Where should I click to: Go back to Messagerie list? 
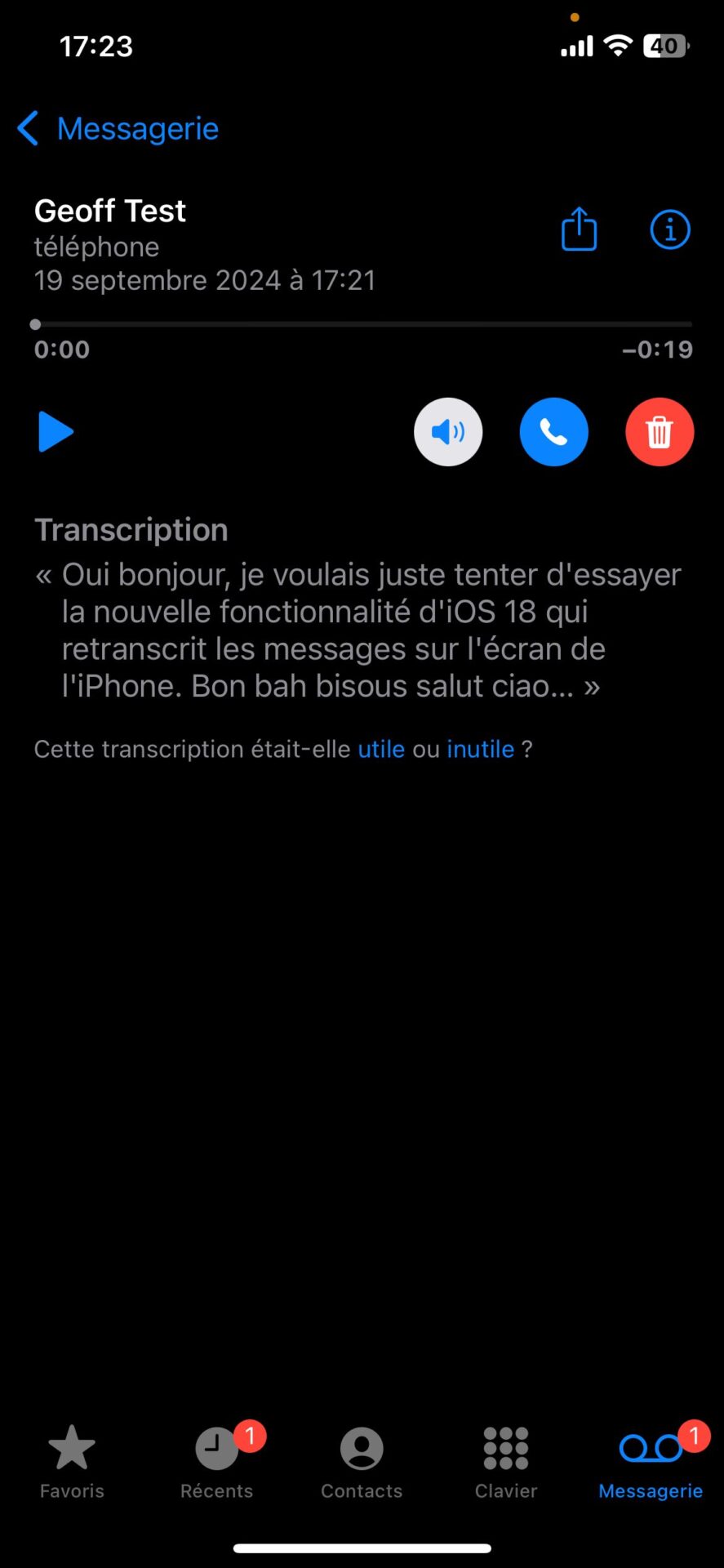pyautogui.click(x=118, y=129)
